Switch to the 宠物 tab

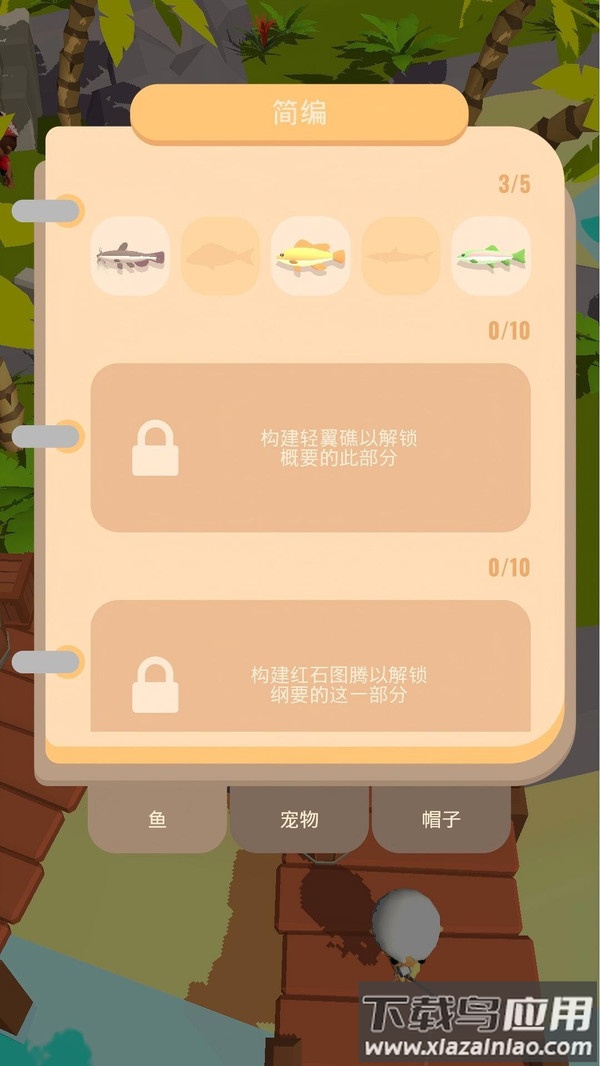pyautogui.click(x=299, y=820)
